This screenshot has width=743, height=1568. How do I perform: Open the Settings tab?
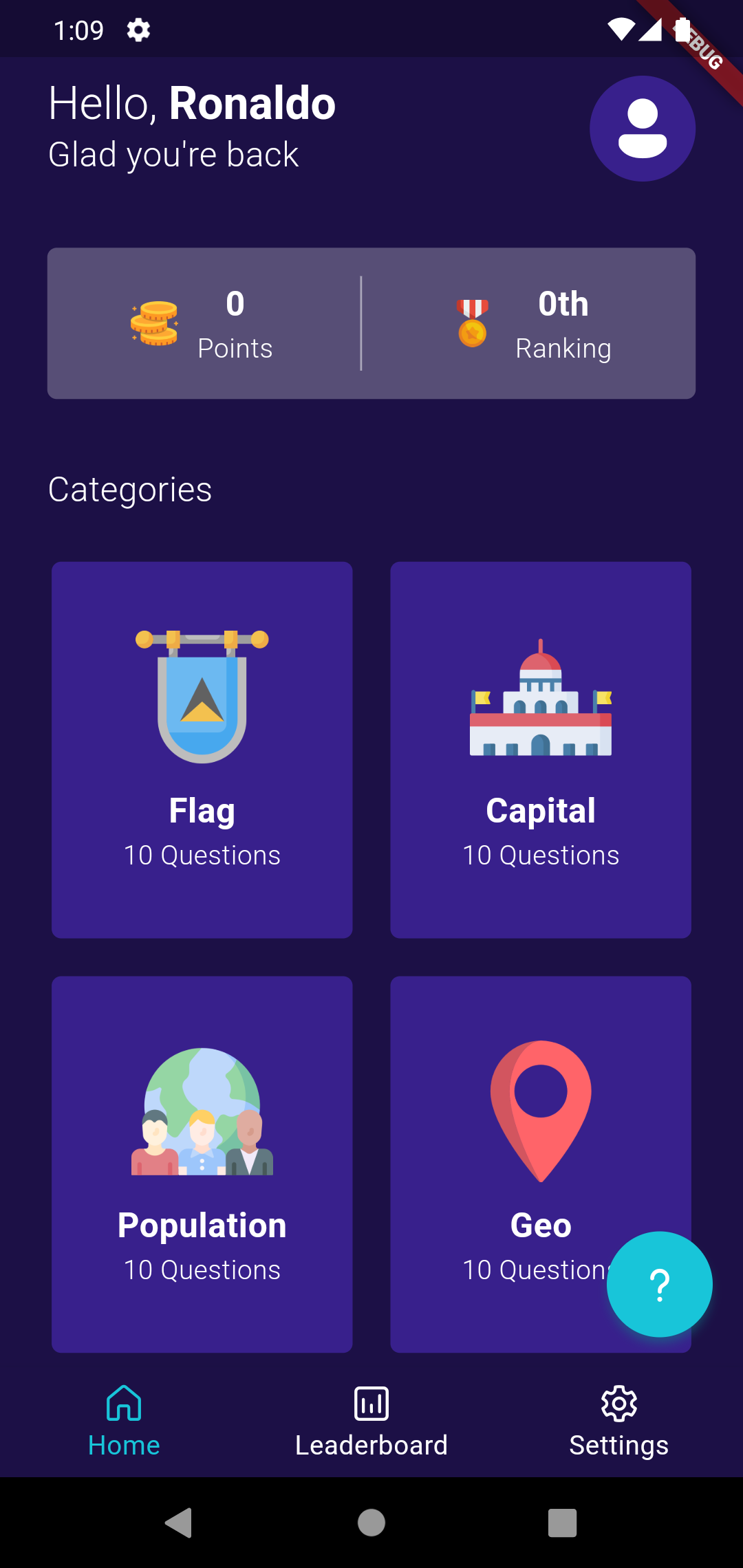click(618, 1420)
